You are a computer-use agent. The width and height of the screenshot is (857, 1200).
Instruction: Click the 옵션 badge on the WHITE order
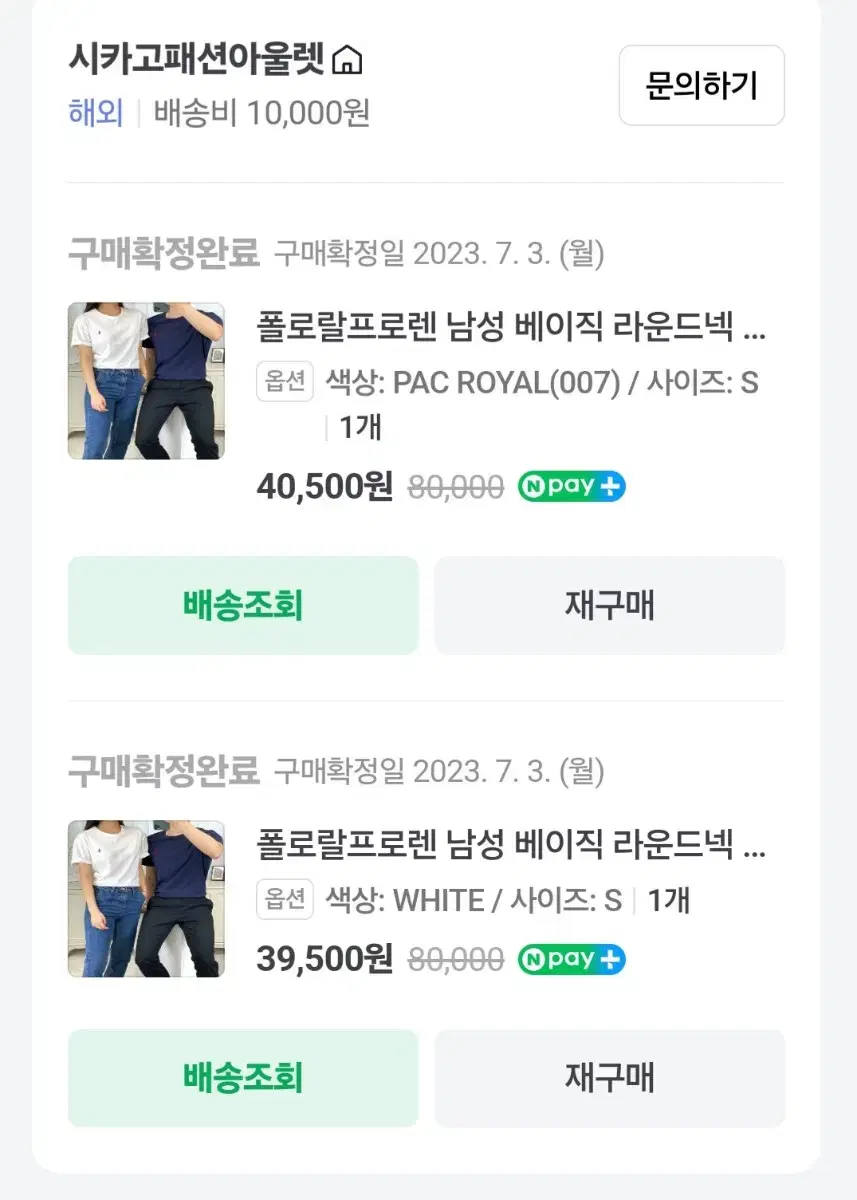click(x=284, y=900)
